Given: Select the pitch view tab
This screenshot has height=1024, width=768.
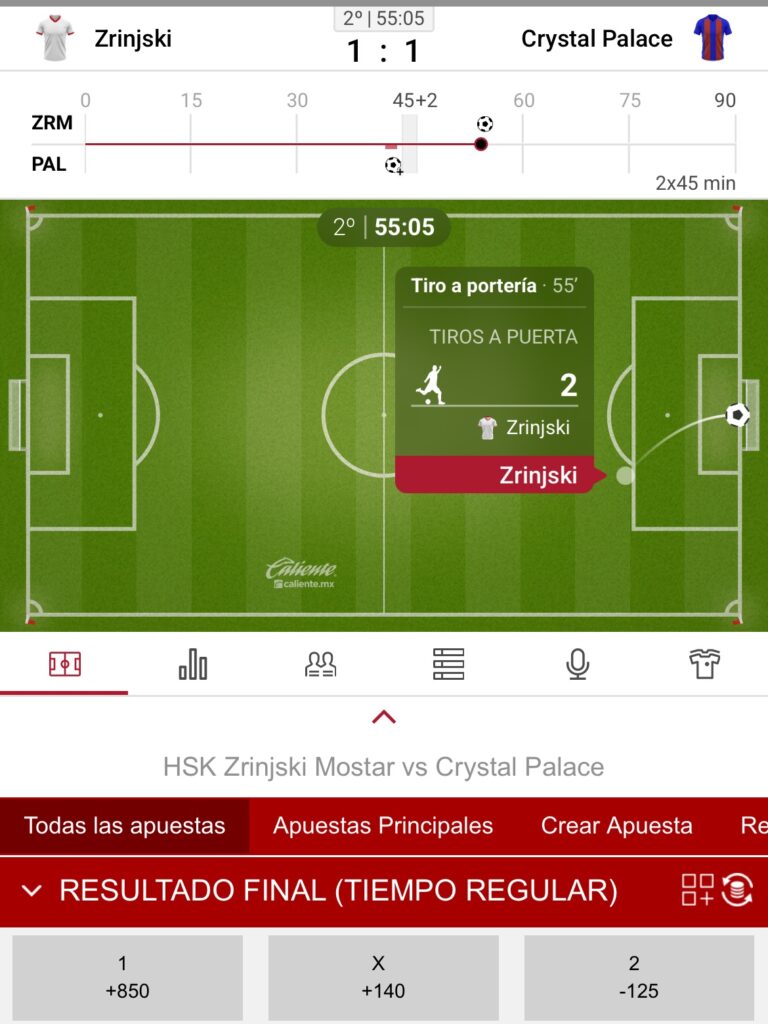Looking at the screenshot, I should click(x=65, y=664).
